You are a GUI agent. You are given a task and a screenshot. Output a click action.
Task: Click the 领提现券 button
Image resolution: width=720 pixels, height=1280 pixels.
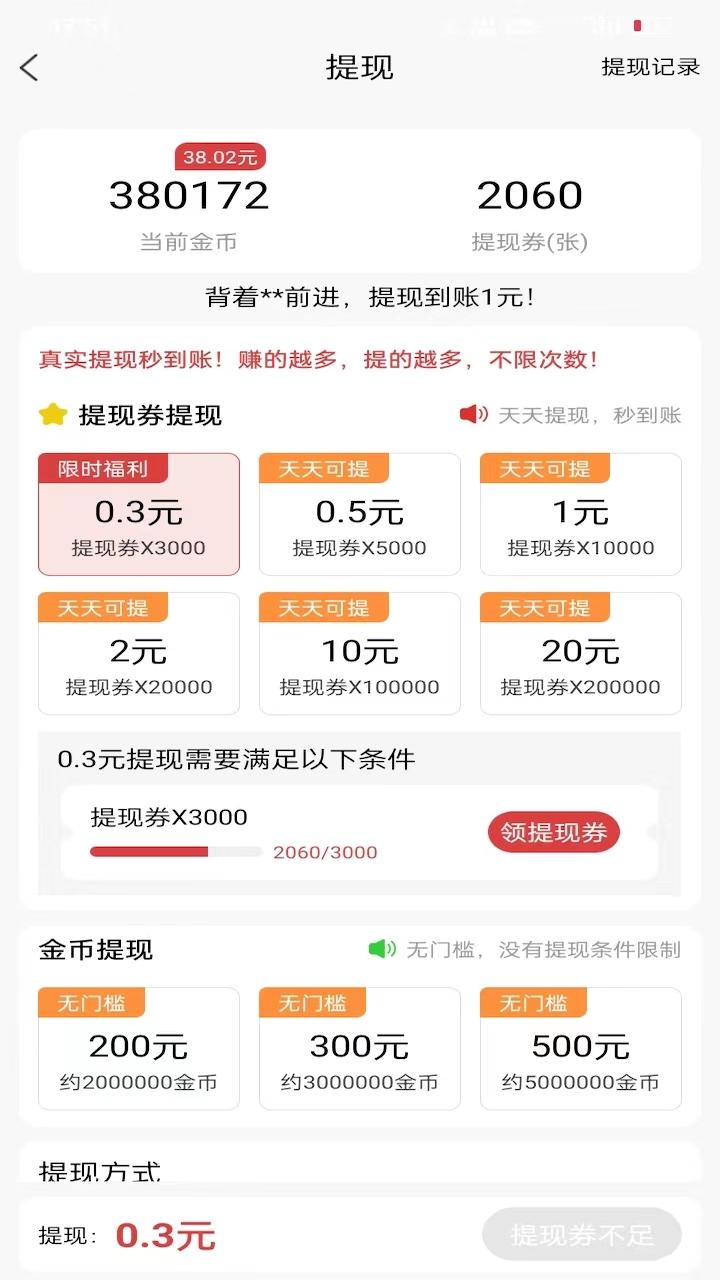click(x=553, y=832)
